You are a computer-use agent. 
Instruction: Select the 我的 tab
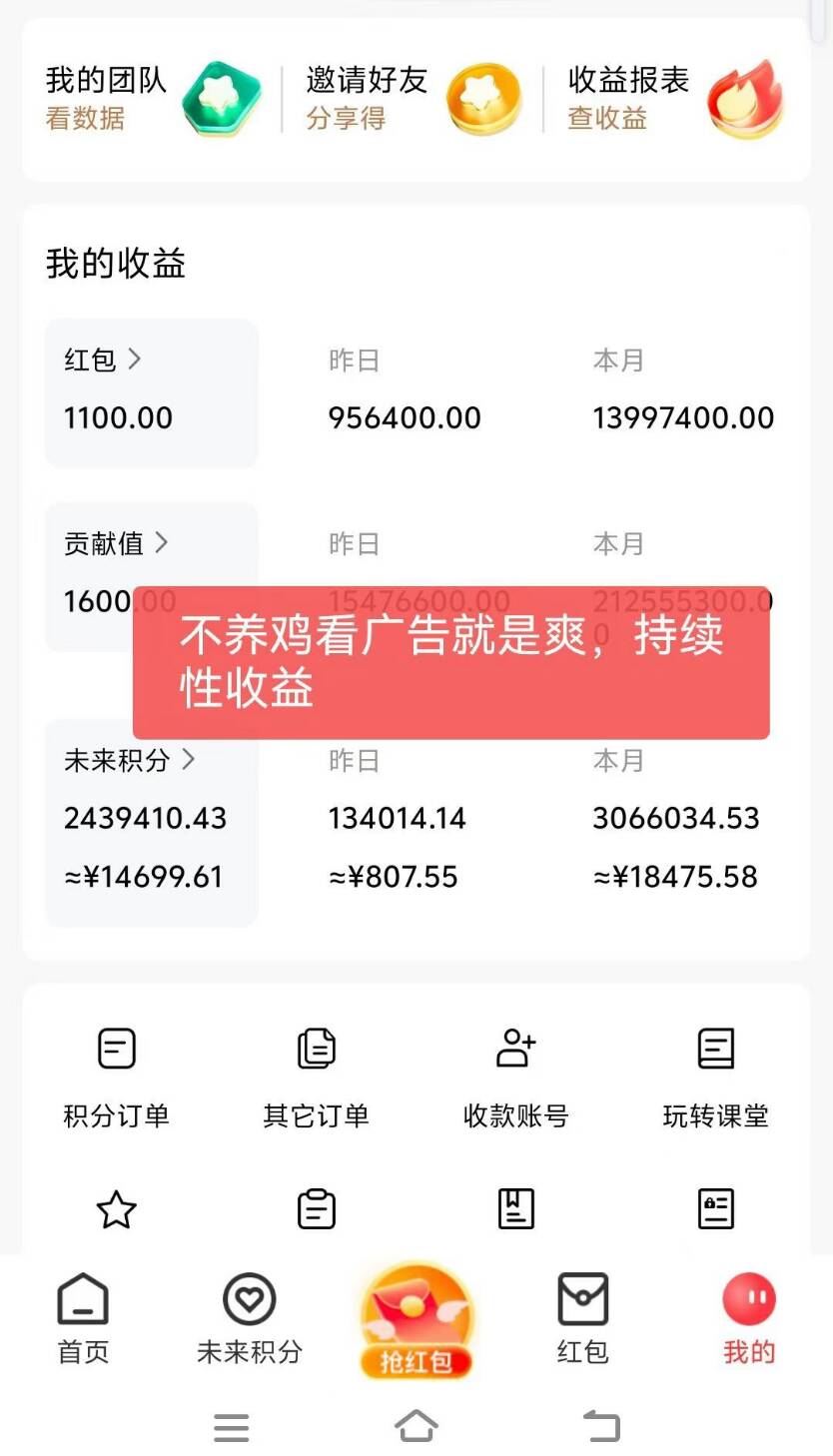coord(749,1318)
